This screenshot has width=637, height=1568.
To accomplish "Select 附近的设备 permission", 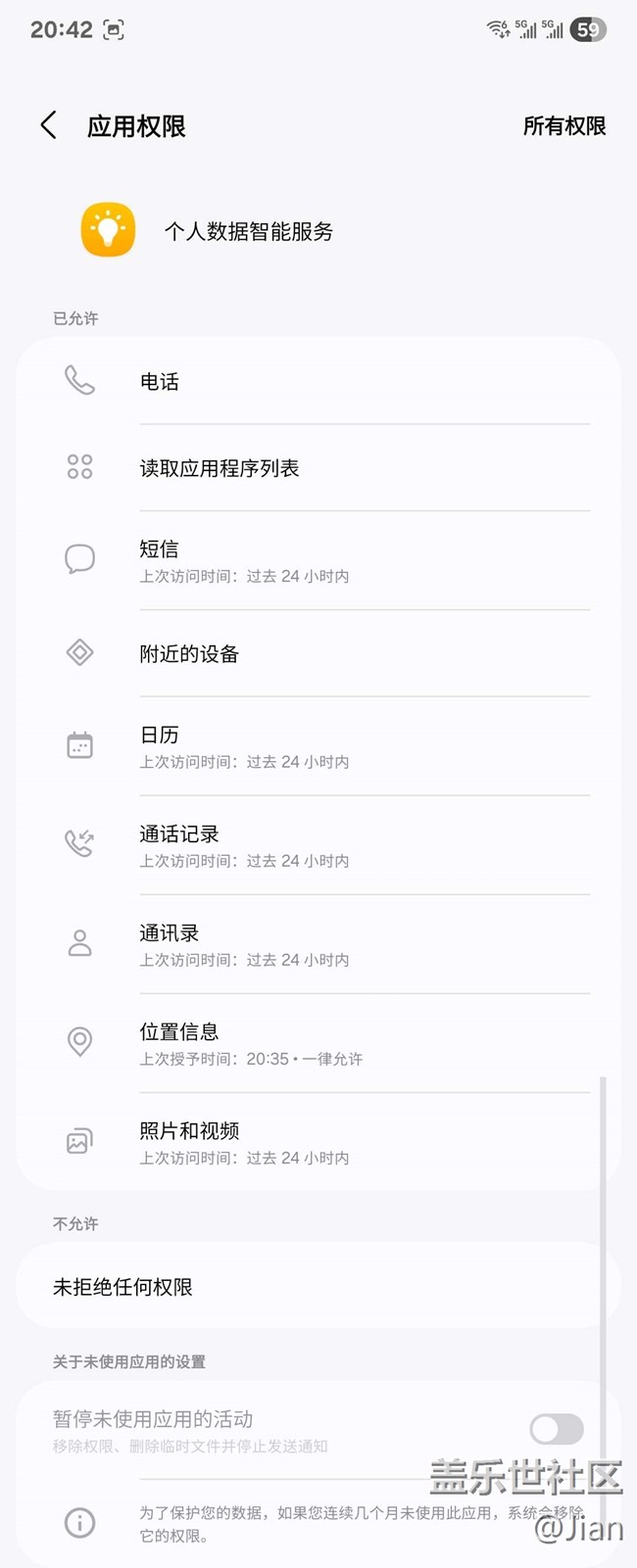I will point(318,653).
